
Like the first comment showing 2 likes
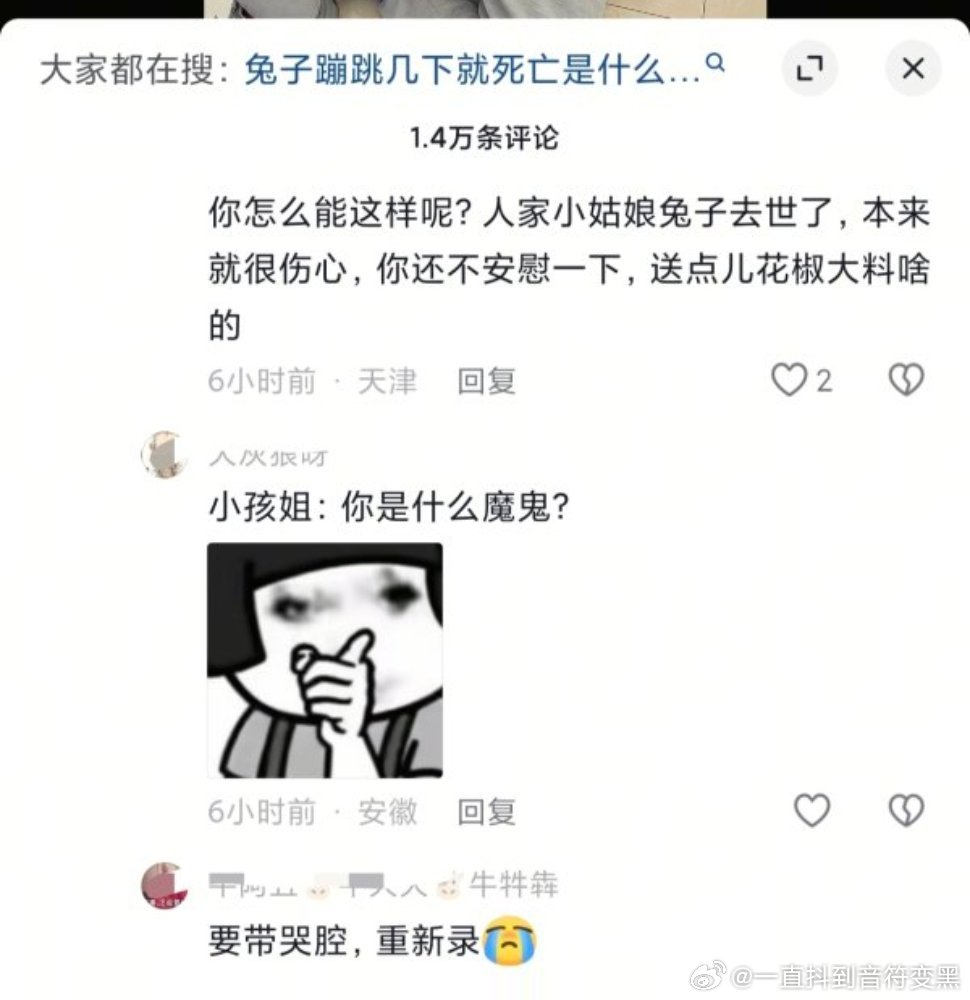pos(791,380)
